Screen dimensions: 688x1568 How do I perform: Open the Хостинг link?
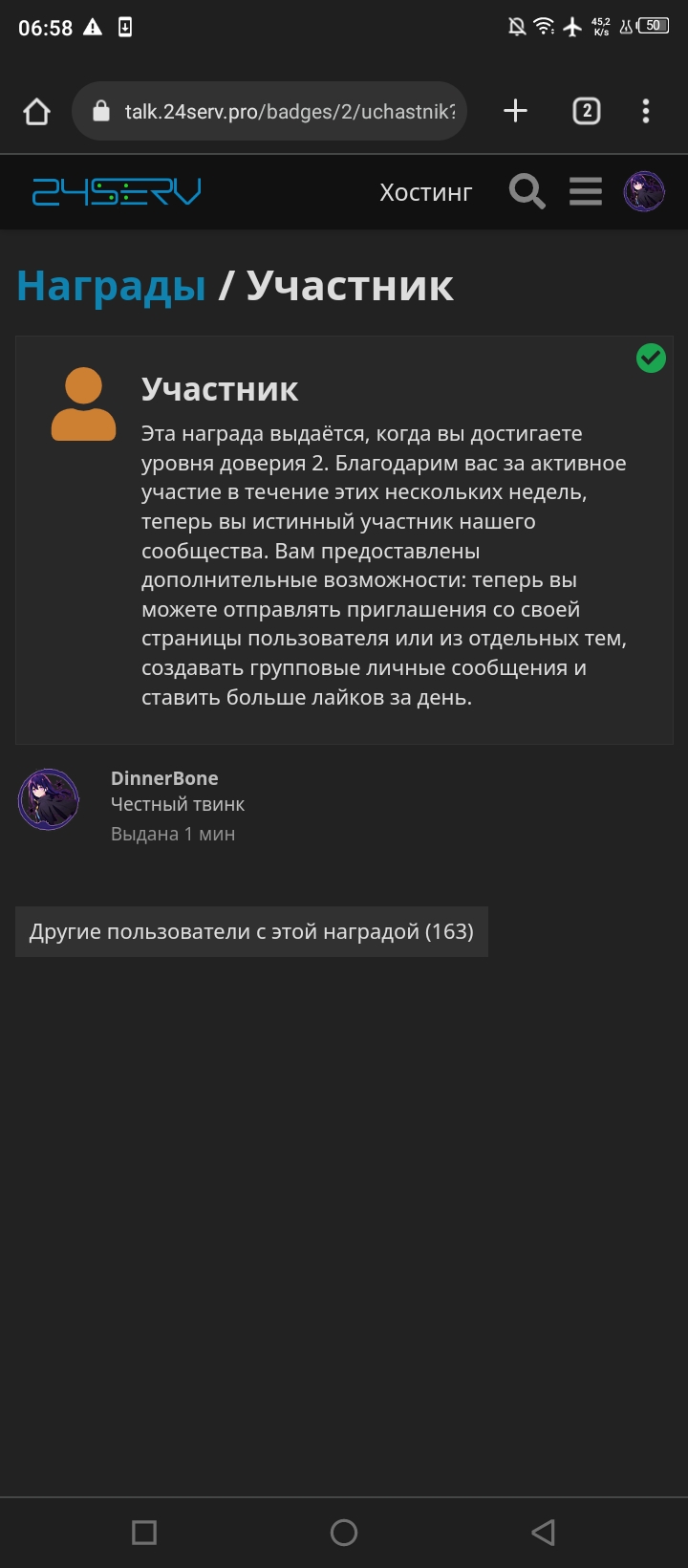tap(426, 192)
